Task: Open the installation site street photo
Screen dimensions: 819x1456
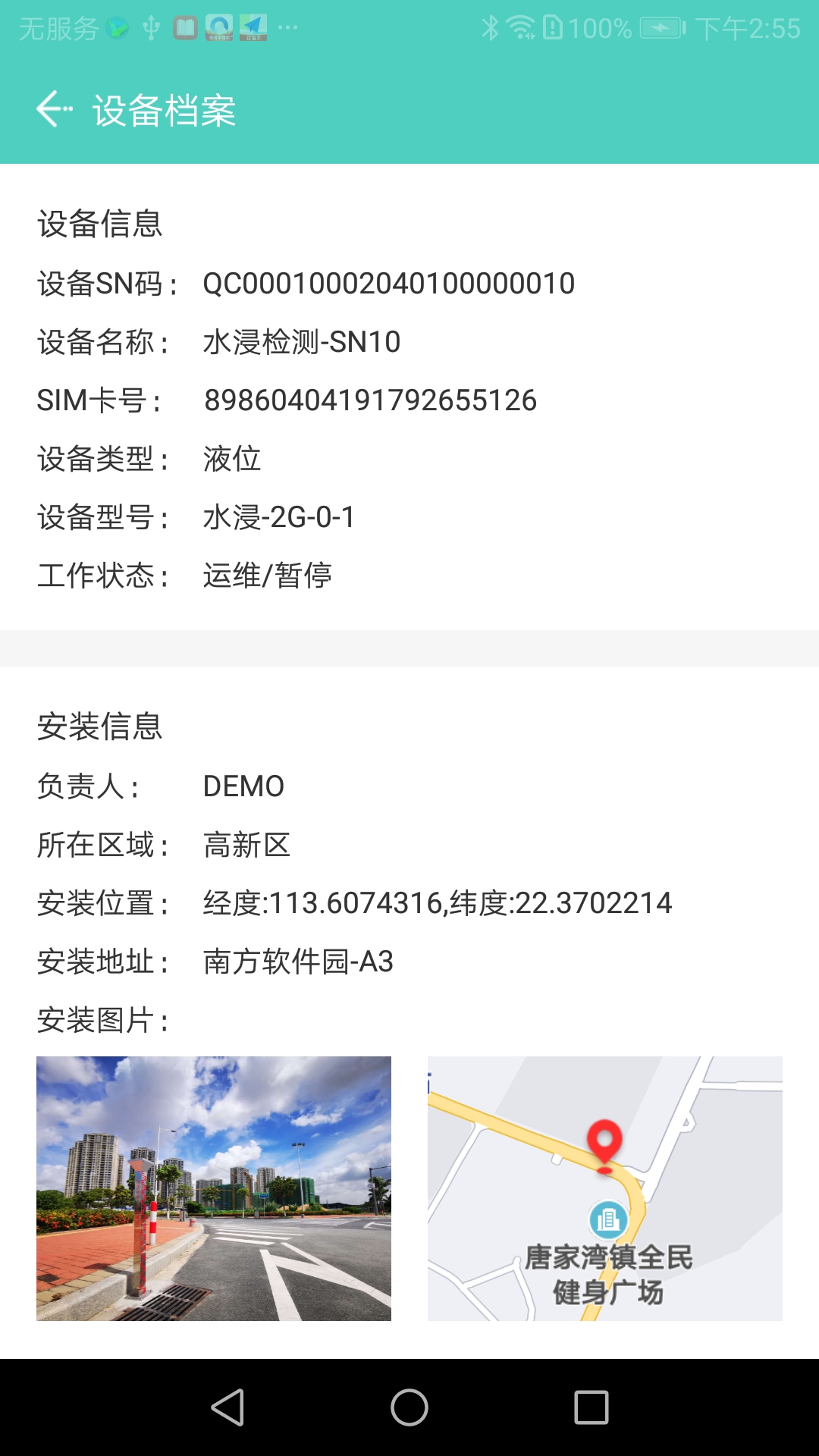Action: click(x=213, y=1186)
